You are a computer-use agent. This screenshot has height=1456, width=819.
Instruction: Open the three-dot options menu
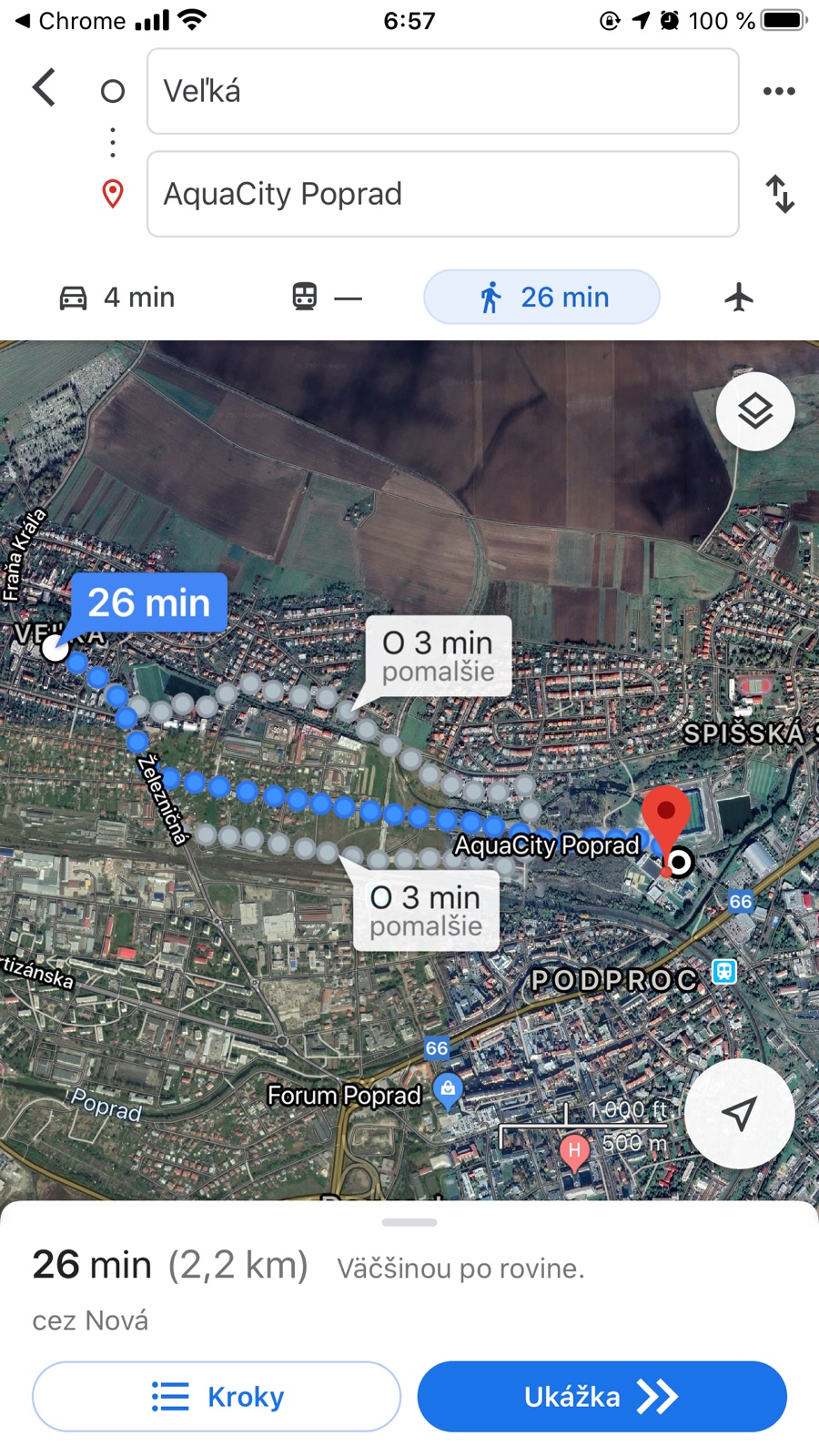tap(779, 91)
